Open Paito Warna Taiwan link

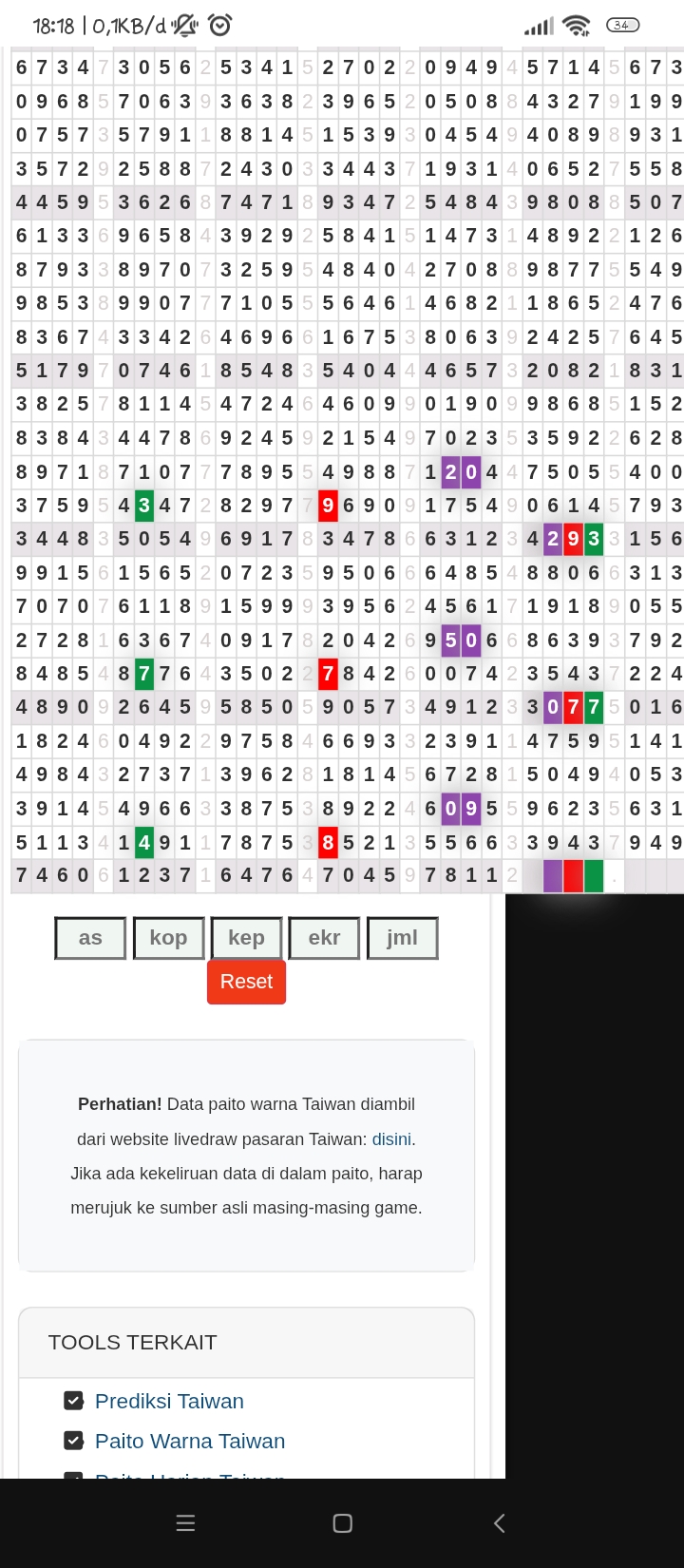(190, 1441)
